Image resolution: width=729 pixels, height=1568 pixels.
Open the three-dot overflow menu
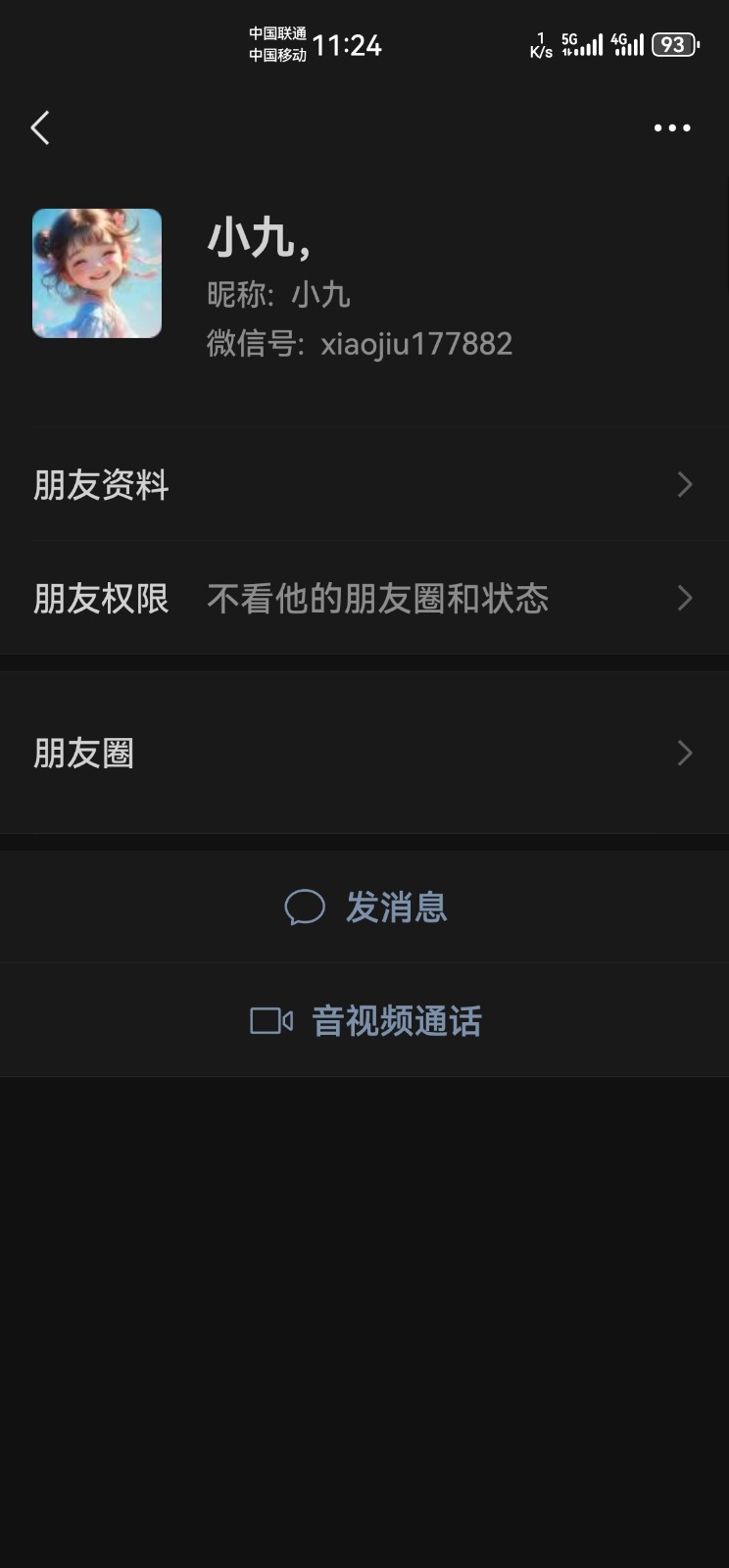(x=672, y=127)
